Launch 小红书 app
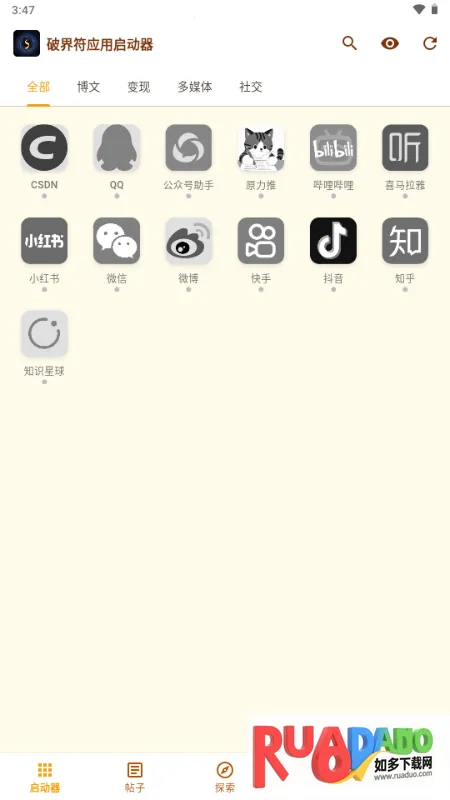450x800 pixels. coord(44,241)
